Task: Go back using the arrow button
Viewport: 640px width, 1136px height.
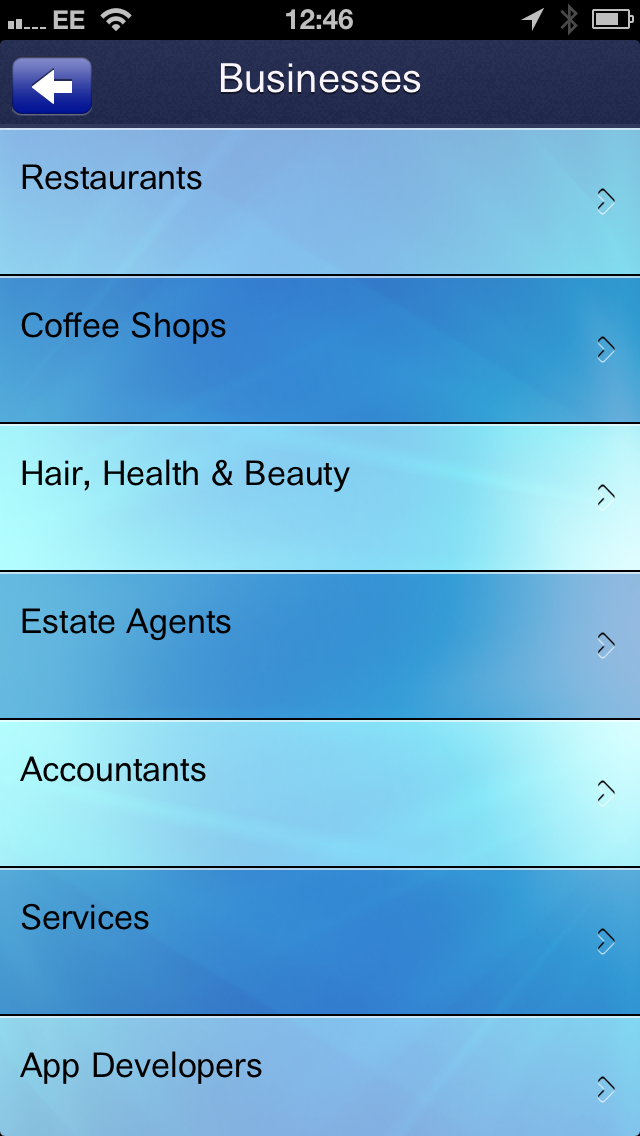Action: tap(52, 86)
